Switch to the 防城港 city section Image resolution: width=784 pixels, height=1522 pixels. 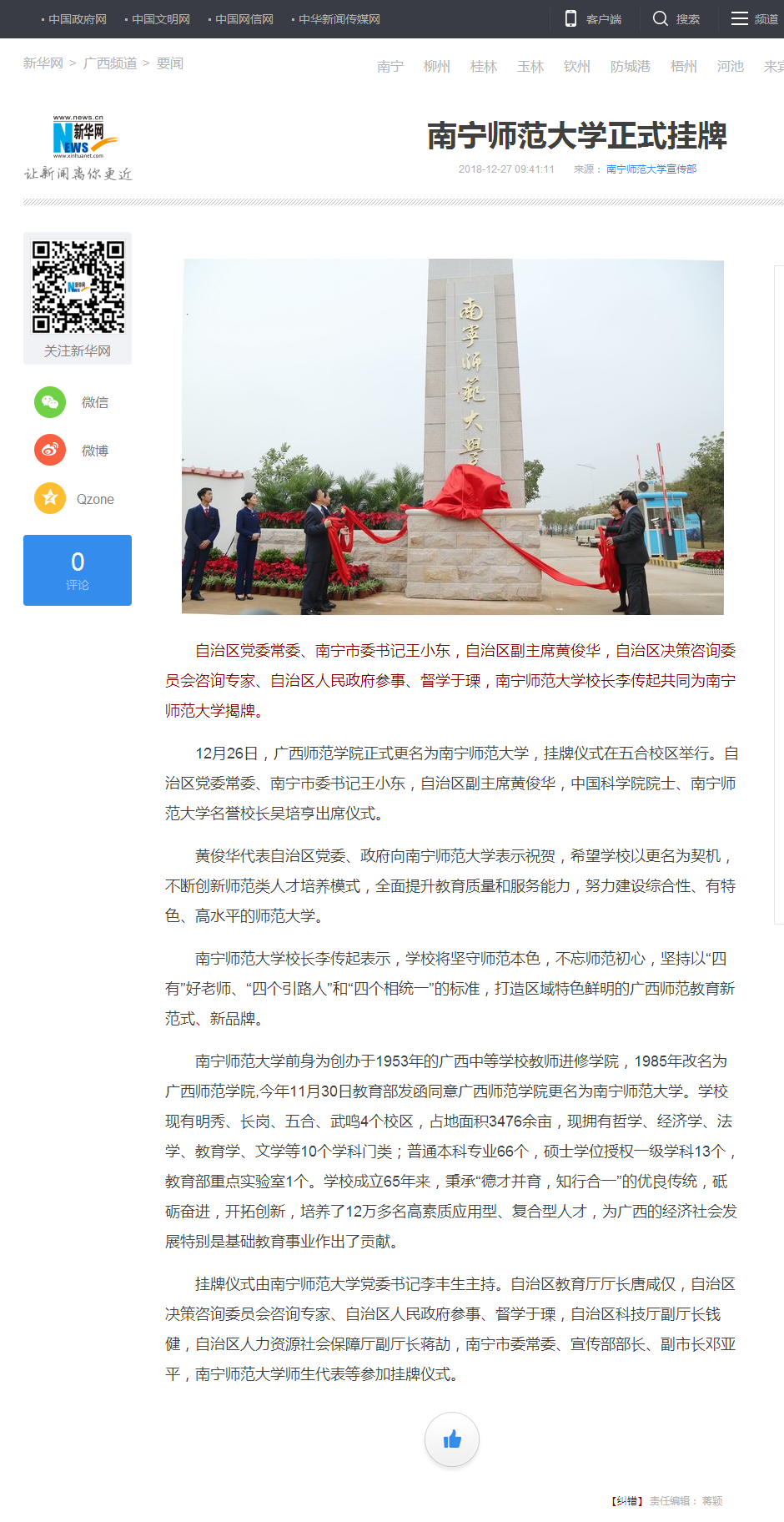pos(631,67)
